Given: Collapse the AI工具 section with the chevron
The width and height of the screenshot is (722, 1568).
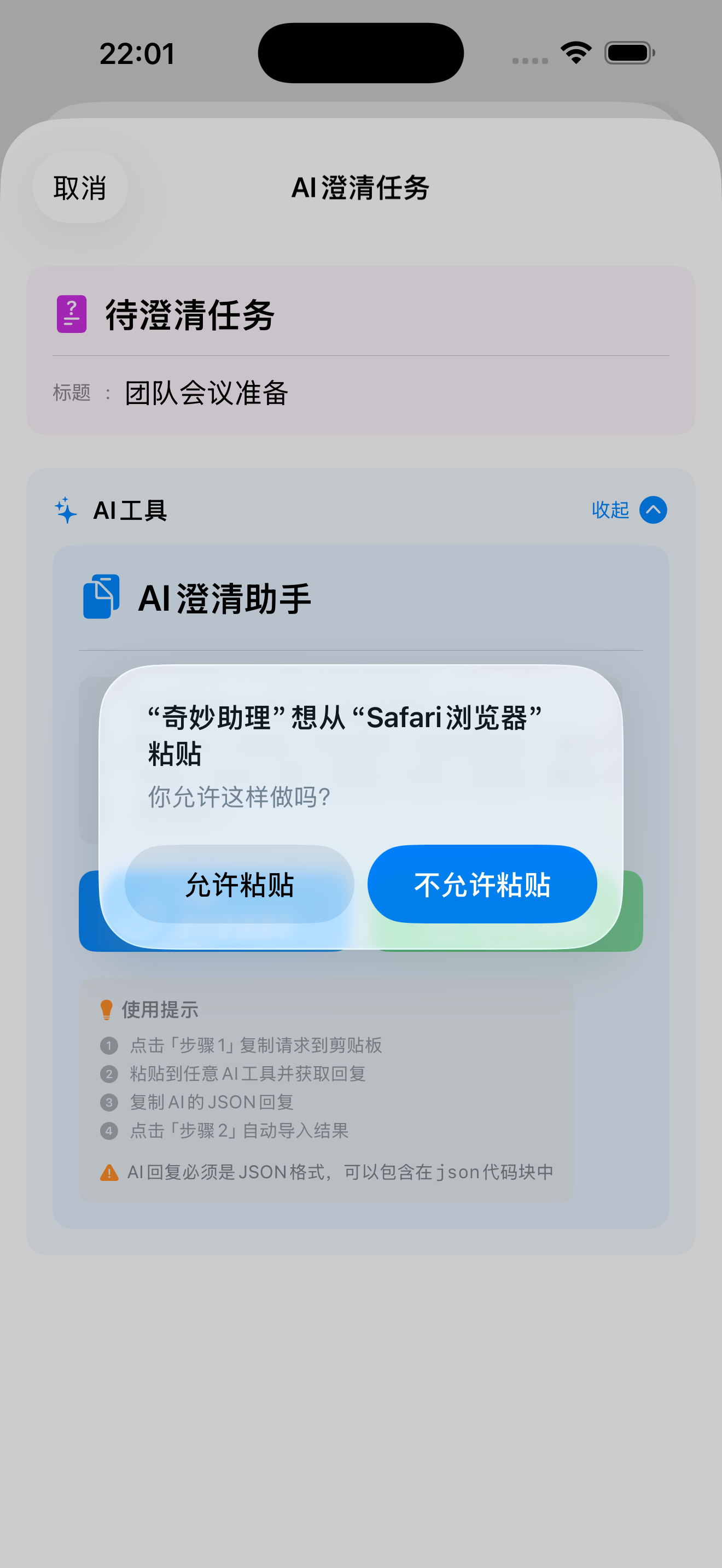Looking at the screenshot, I should 653,511.
